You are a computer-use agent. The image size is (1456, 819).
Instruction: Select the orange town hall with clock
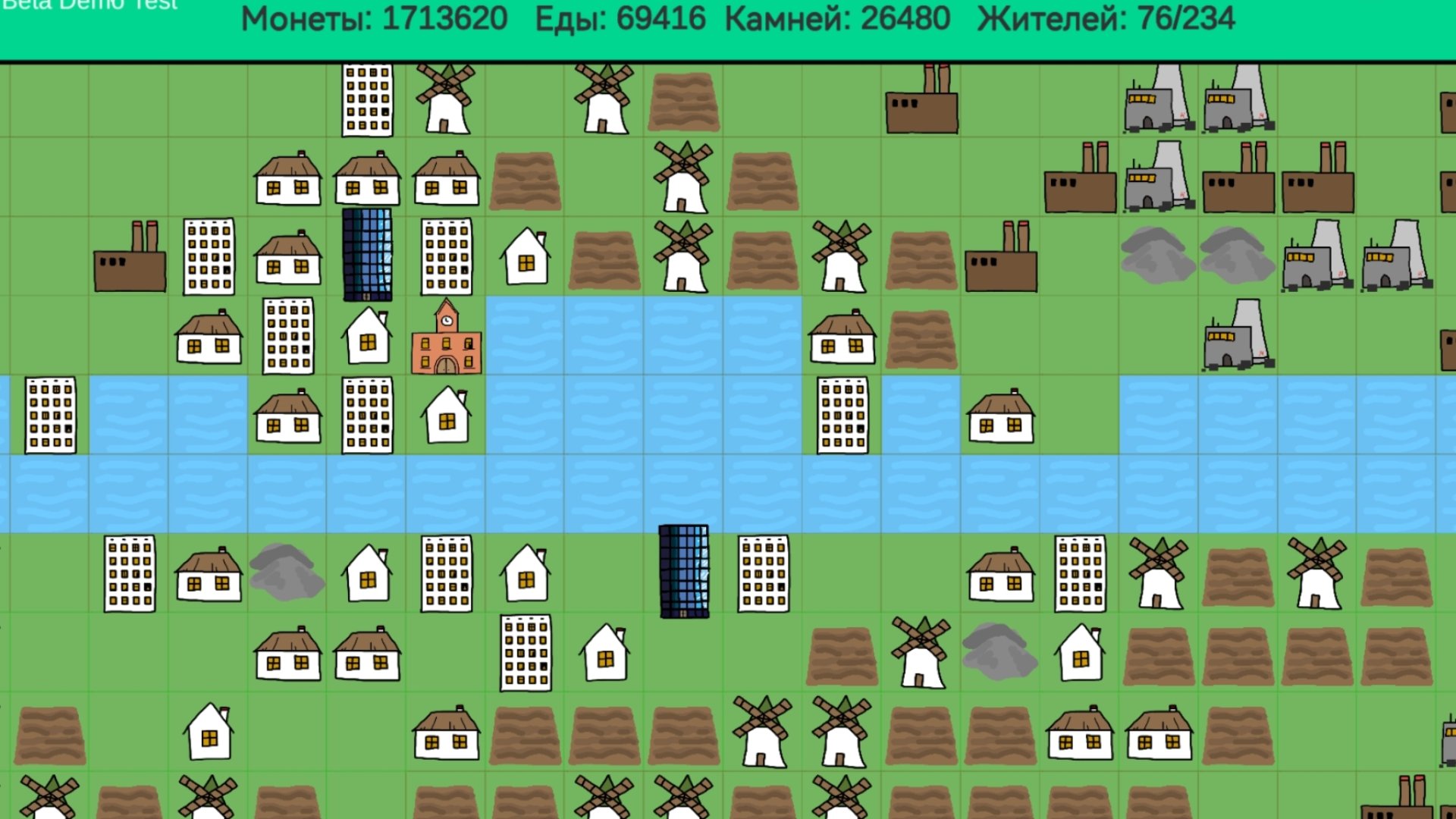(446, 338)
